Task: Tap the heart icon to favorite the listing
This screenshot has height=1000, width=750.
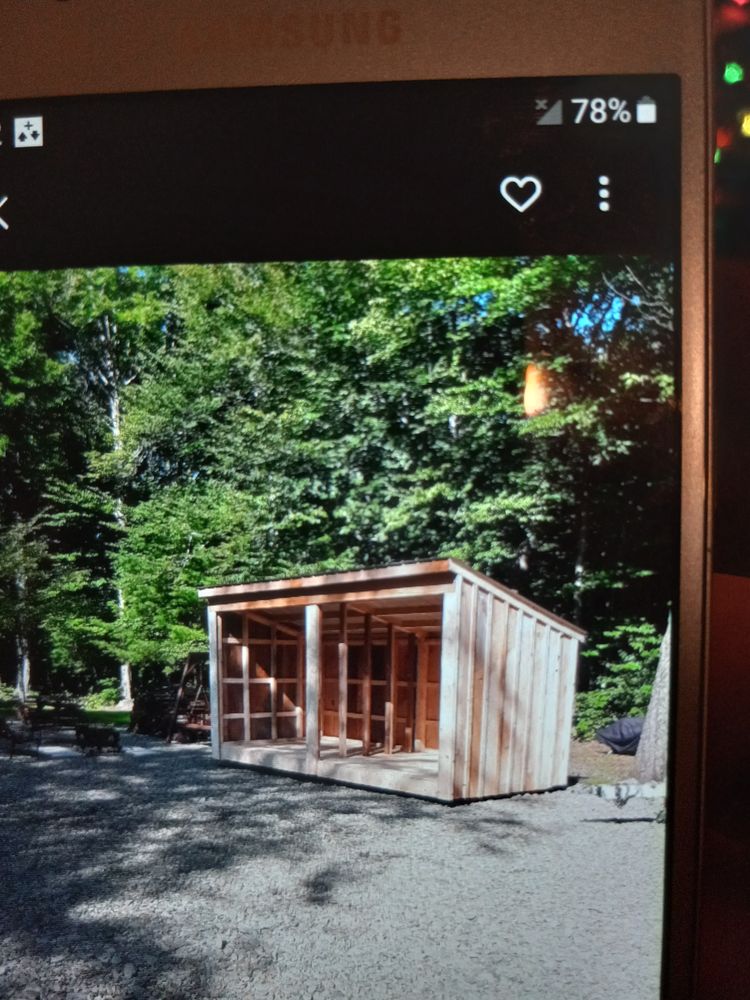Action: [x=521, y=193]
